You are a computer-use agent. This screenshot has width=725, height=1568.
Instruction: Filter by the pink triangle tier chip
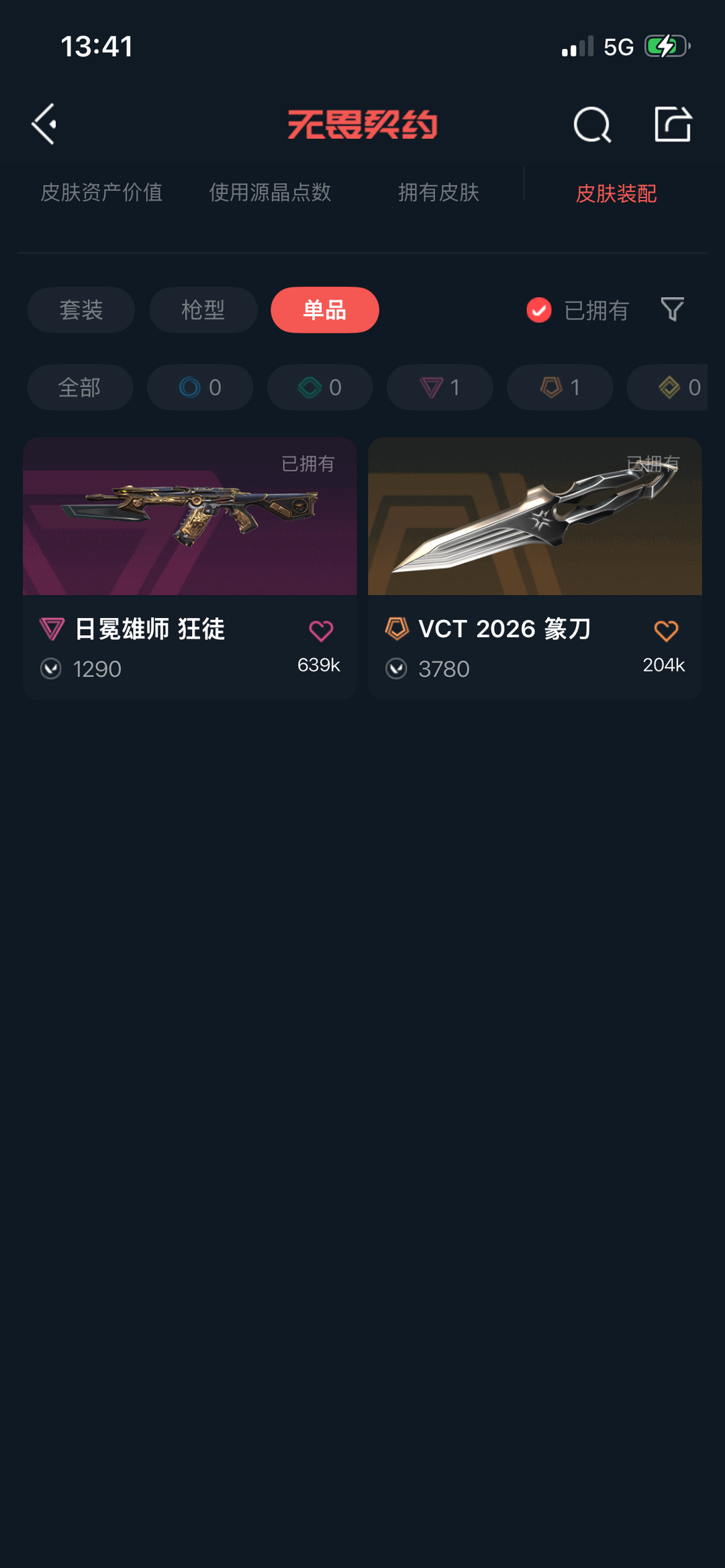tap(440, 387)
